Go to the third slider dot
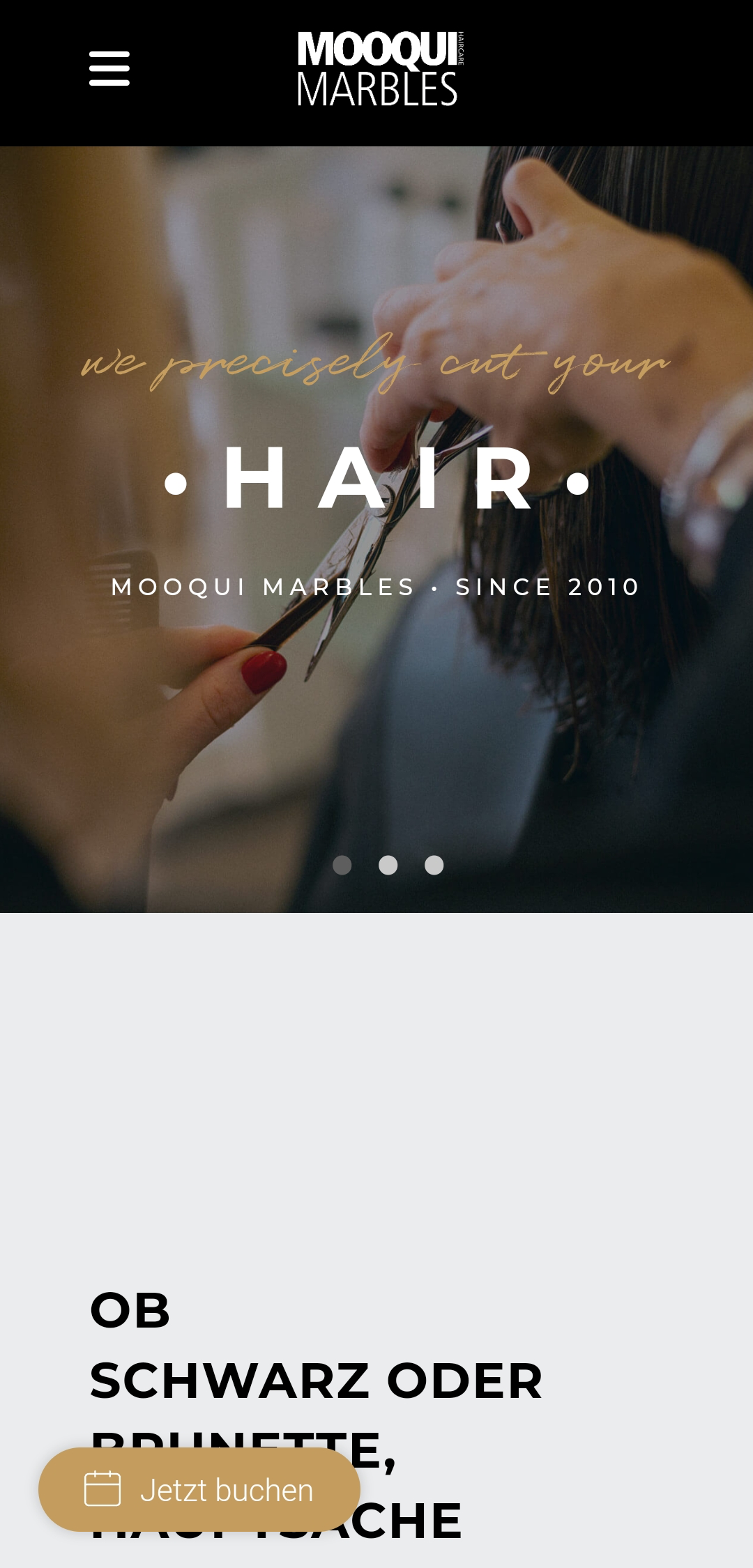This screenshot has width=753, height=1568. pyautogui.click(x=434, y=865)
